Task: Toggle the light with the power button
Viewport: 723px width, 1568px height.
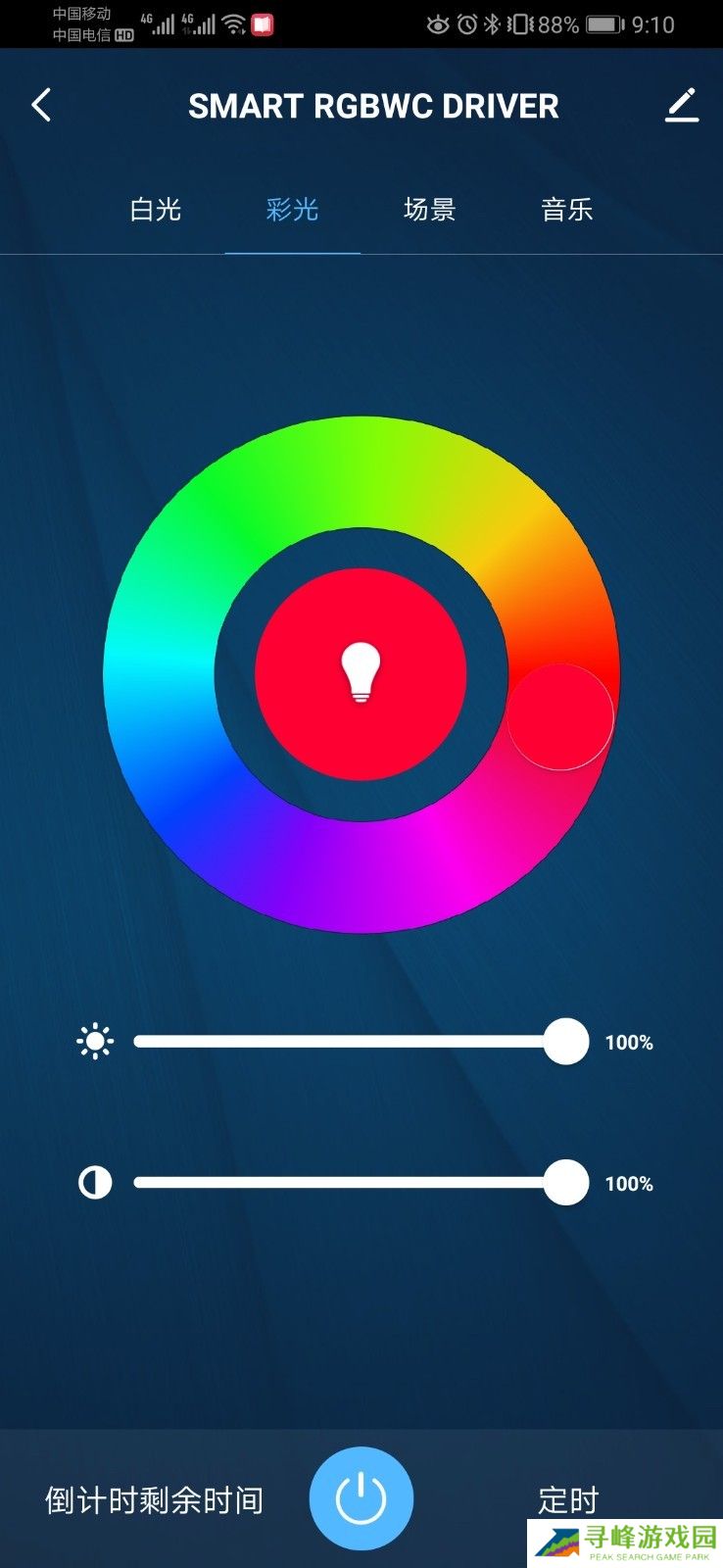Action: (361, 1498)
